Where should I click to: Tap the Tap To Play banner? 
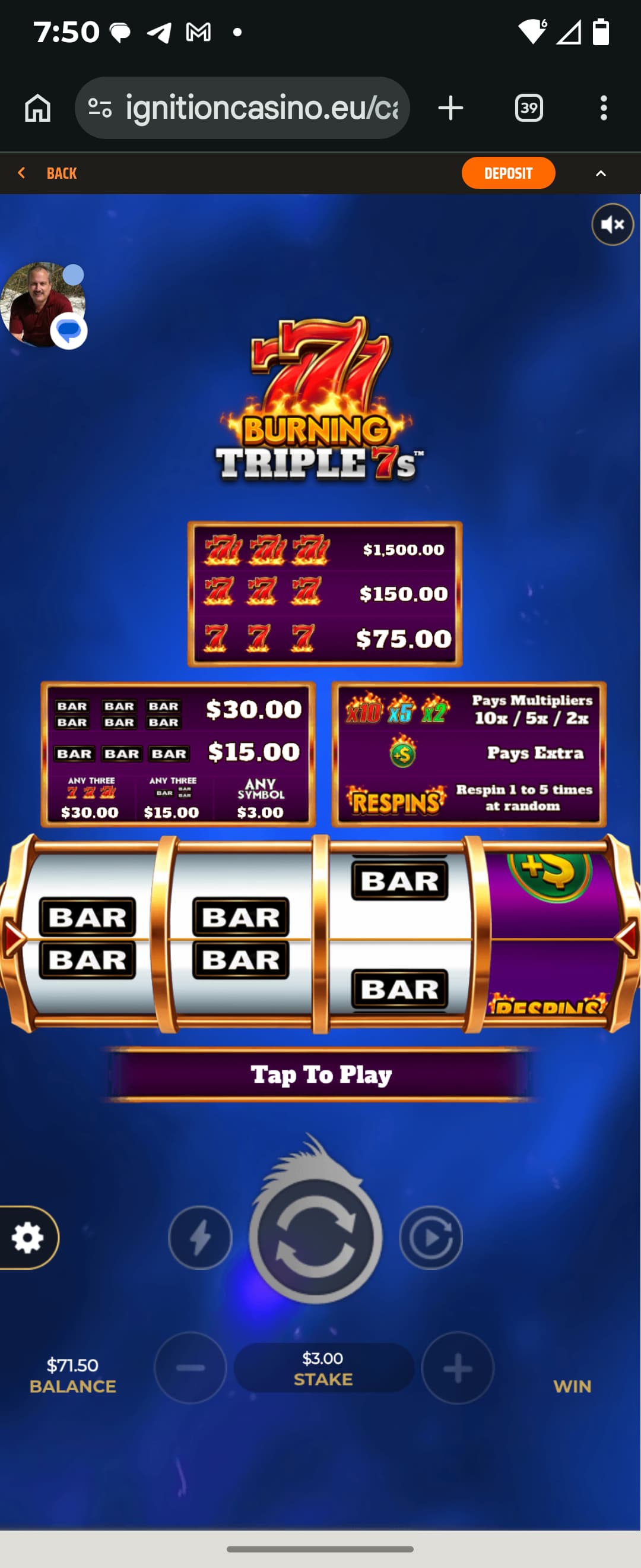[x=321, y=1074]
